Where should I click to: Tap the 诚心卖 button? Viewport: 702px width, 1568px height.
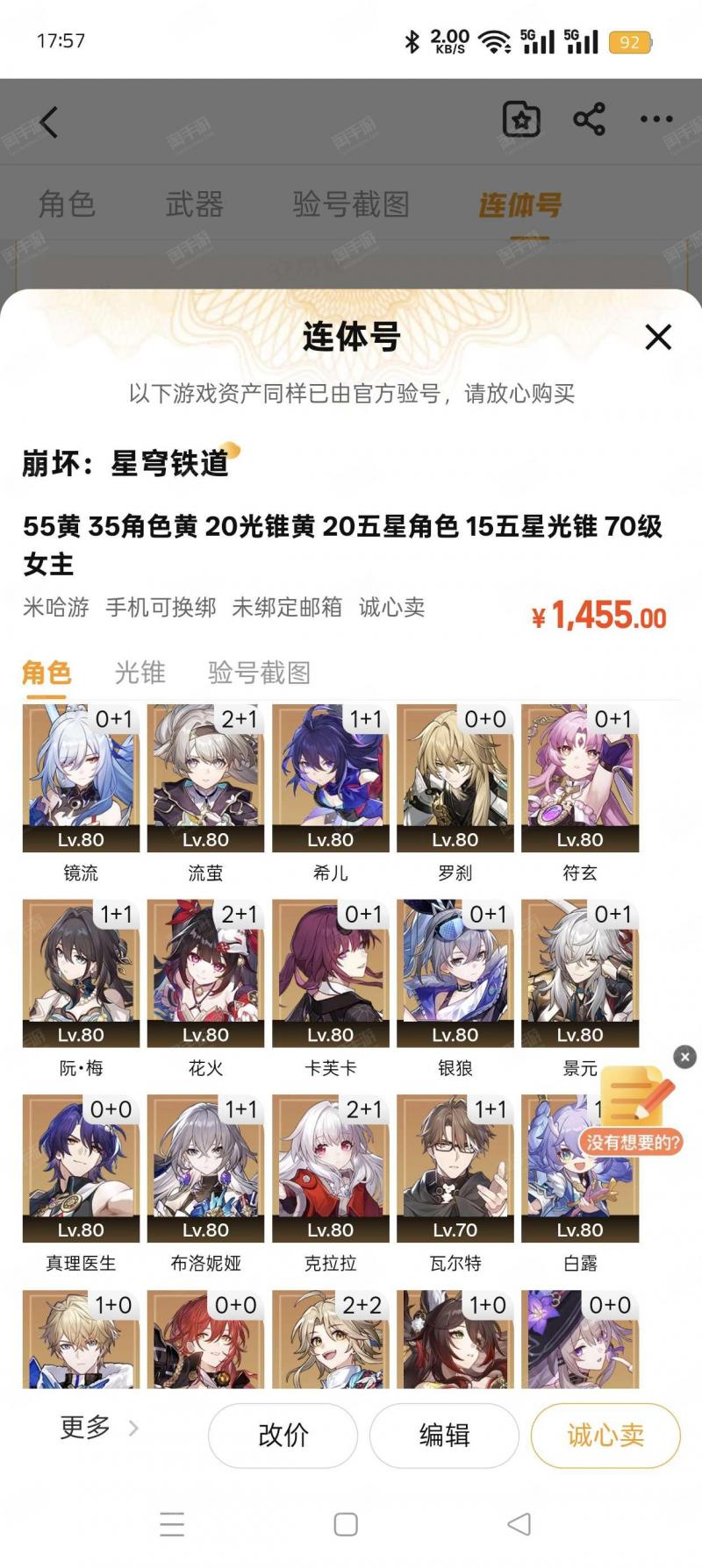point(605,1435)
